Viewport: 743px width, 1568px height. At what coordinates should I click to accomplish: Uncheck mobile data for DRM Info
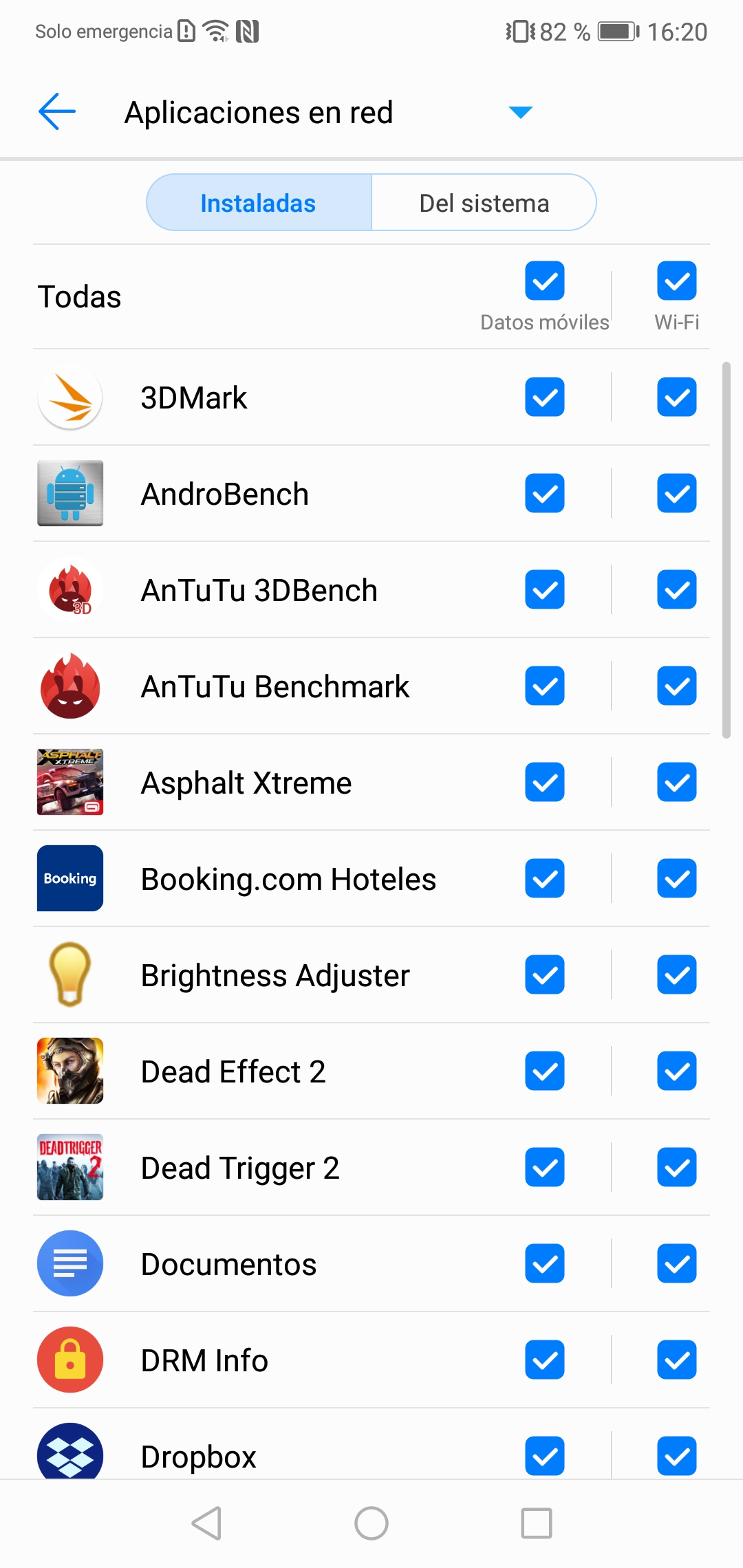point(545,1360)
